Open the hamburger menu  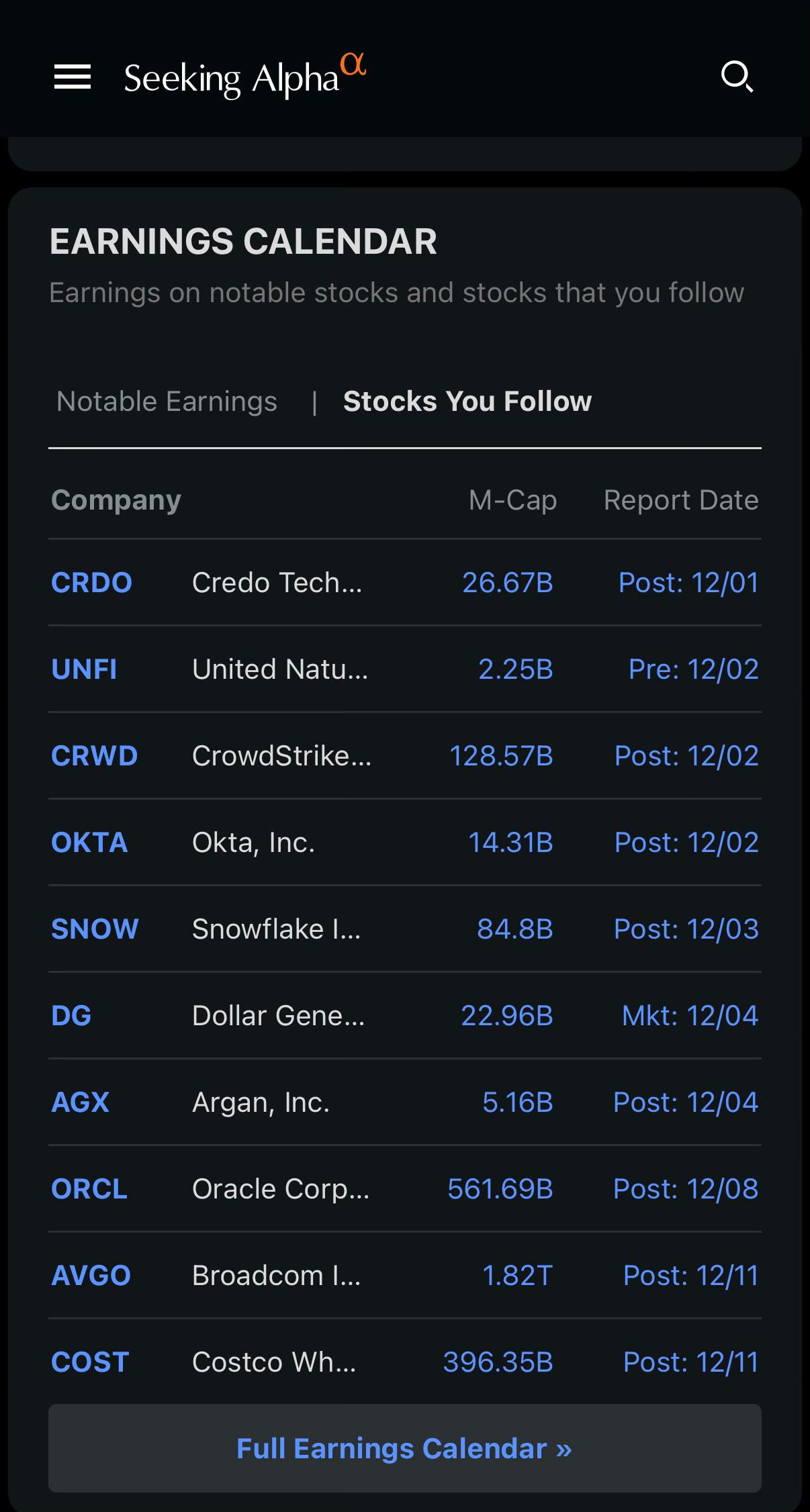click(73, 77)
